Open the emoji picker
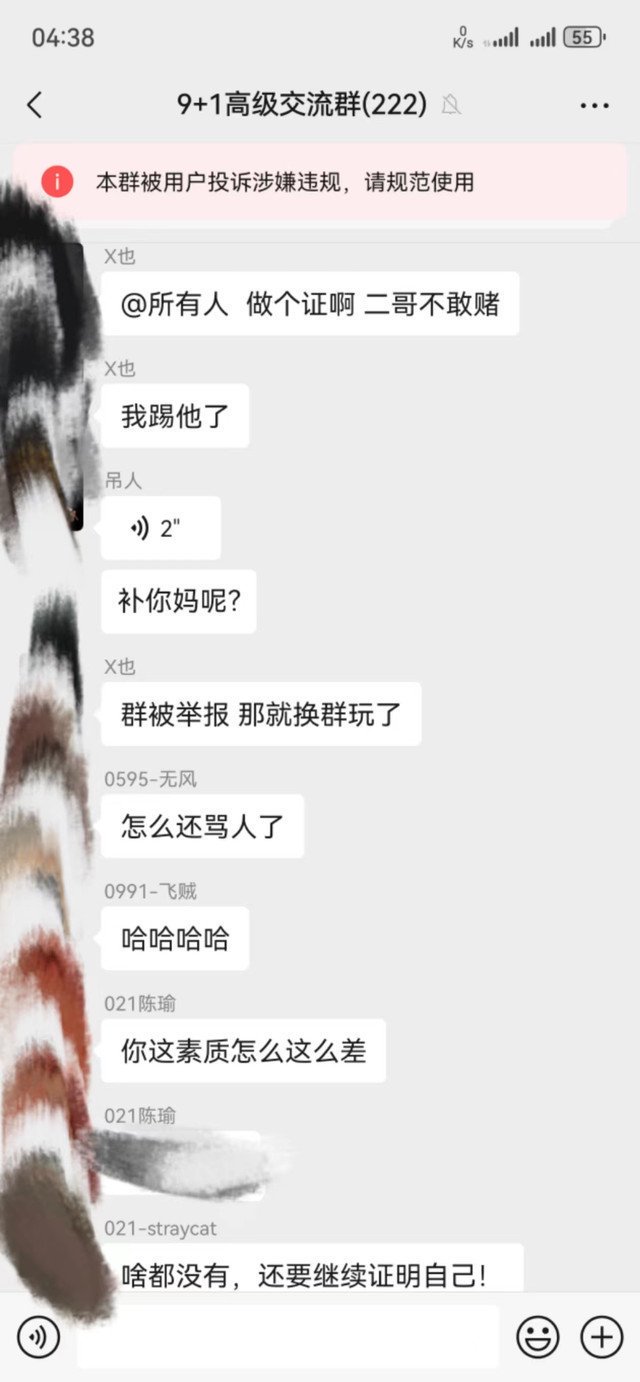 click(x=537, y=1337)
